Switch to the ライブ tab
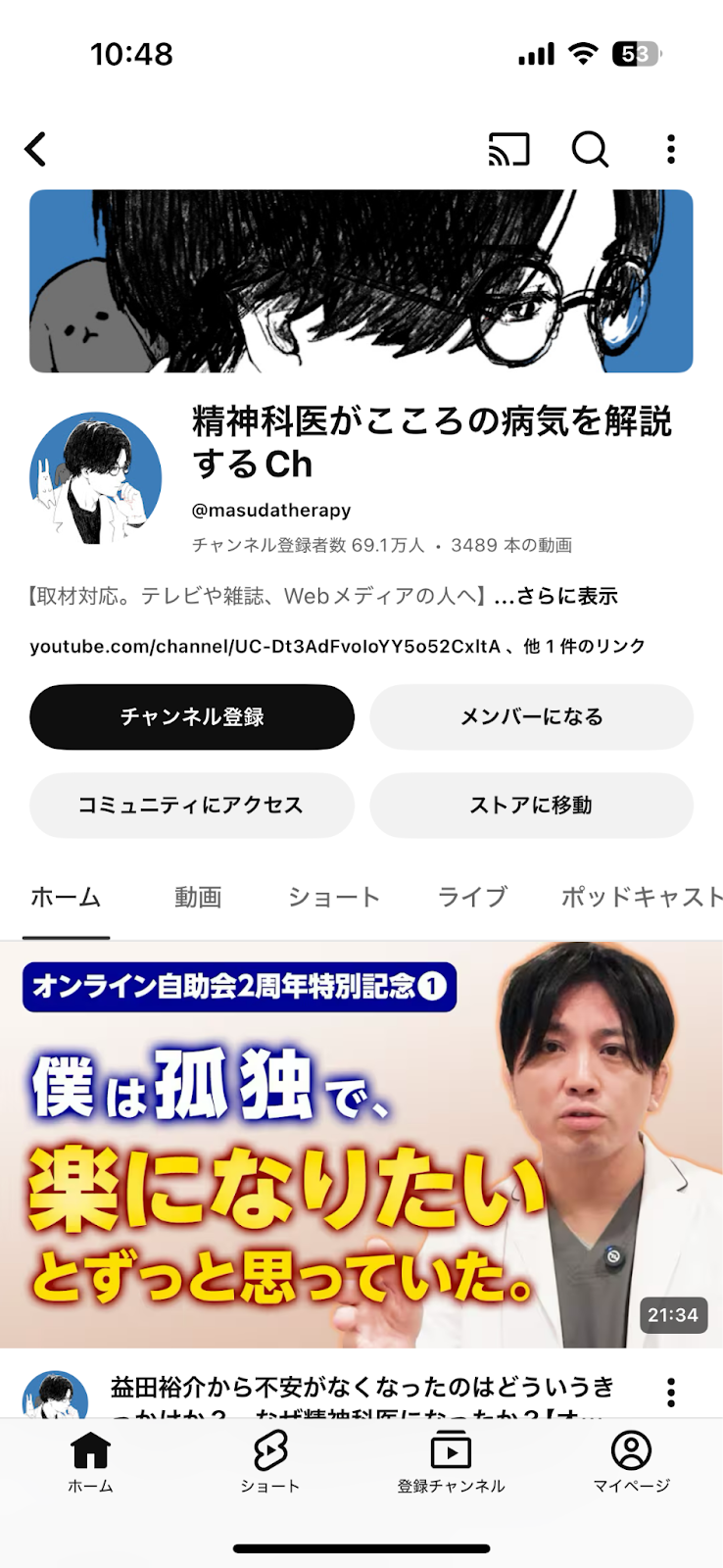Screen dimensions: 723x1568 coord(472,897)
